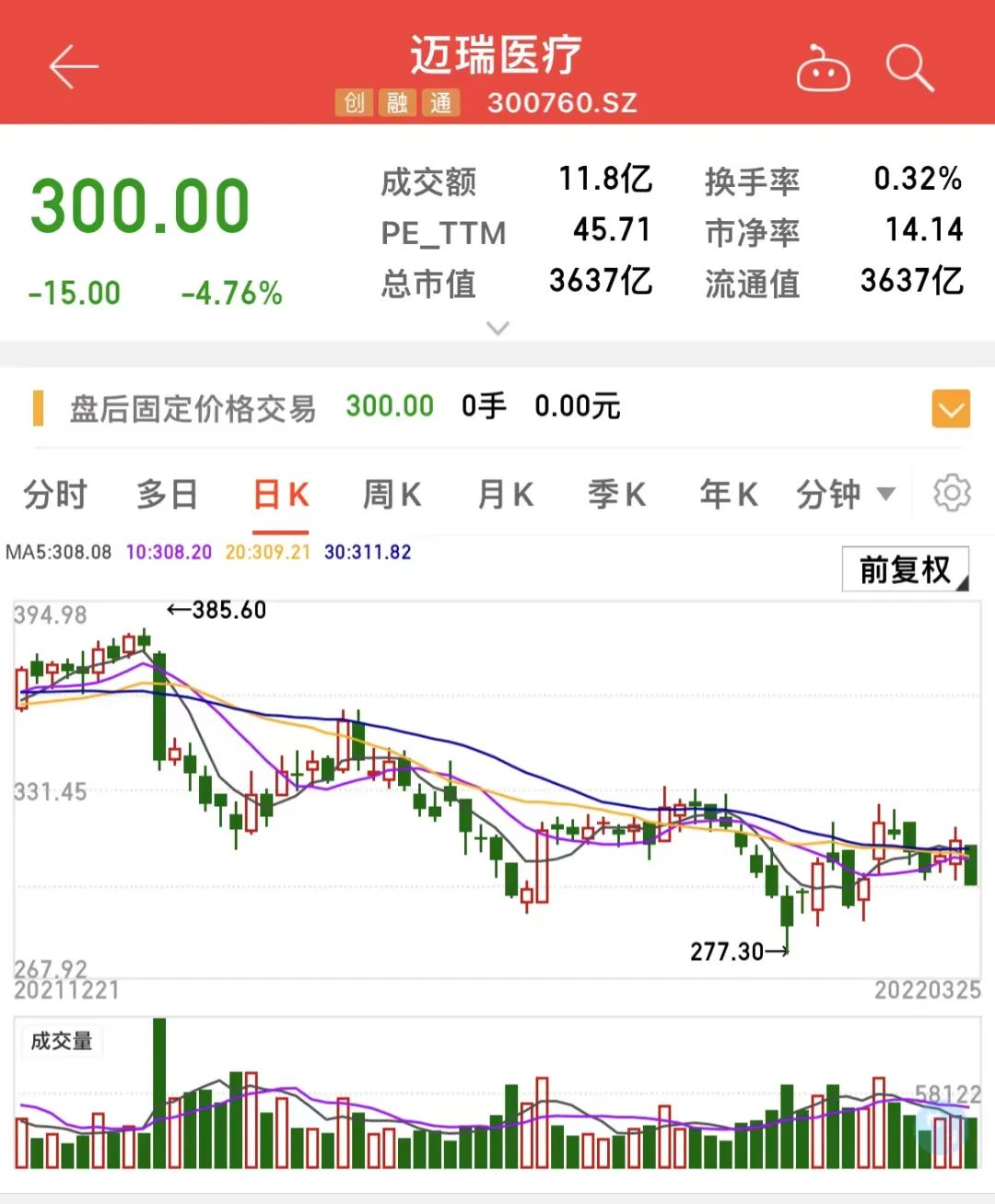Expand extra quote data with the down chevron
This screenshot has width=995, height=1204.
(497, 329)
